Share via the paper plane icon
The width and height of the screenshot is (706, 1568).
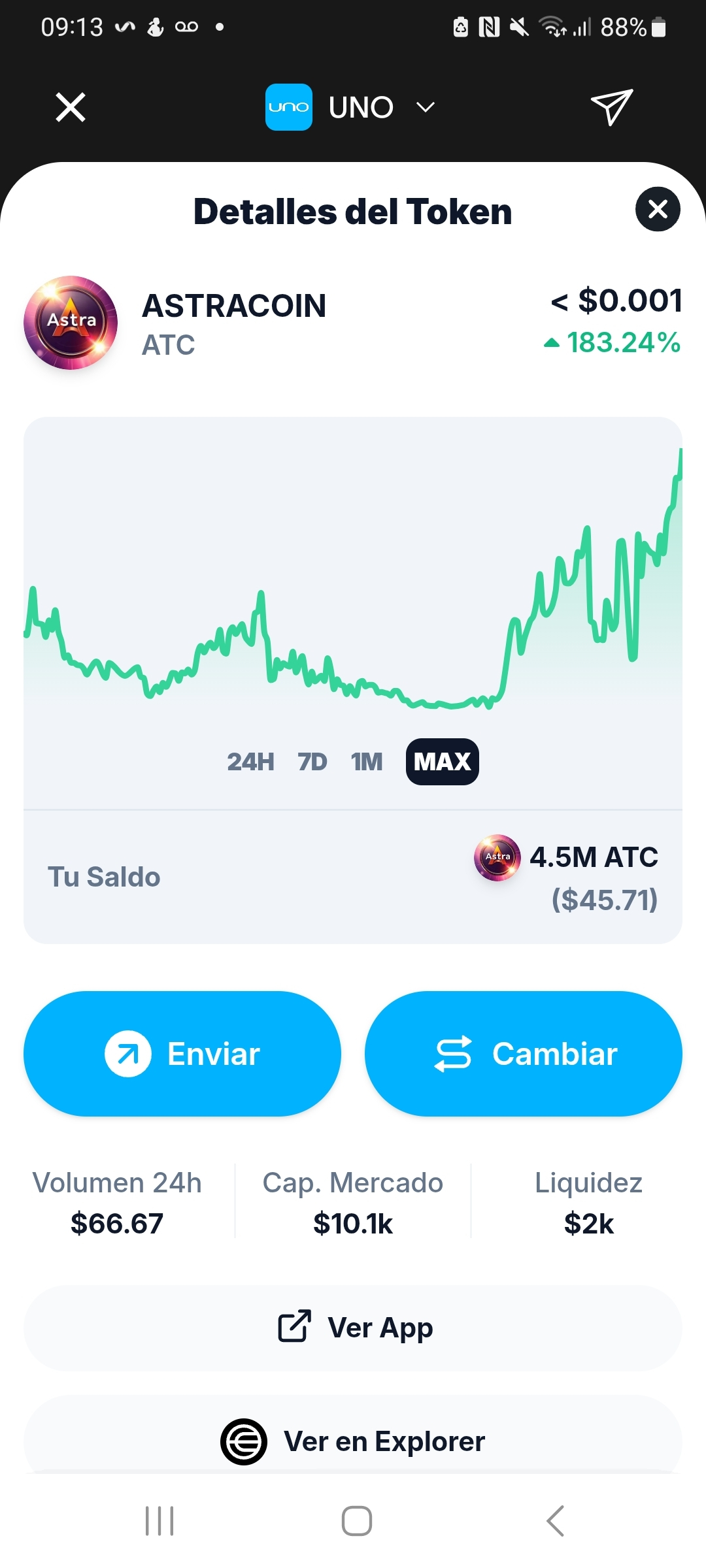tap(611, 107)
